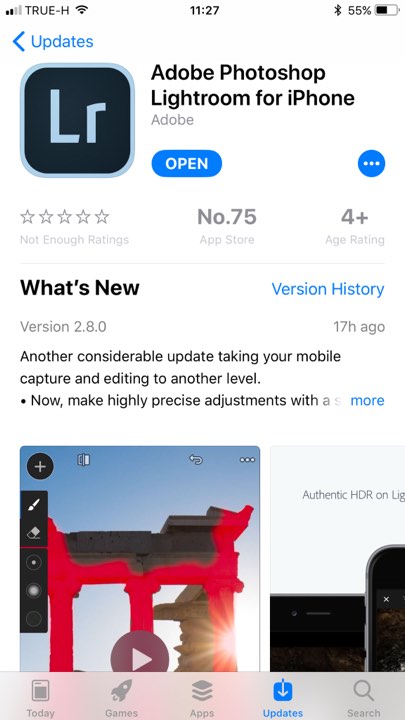Switch to the Today tab
The image size is (405, 720).
click(x=40, y=698)
